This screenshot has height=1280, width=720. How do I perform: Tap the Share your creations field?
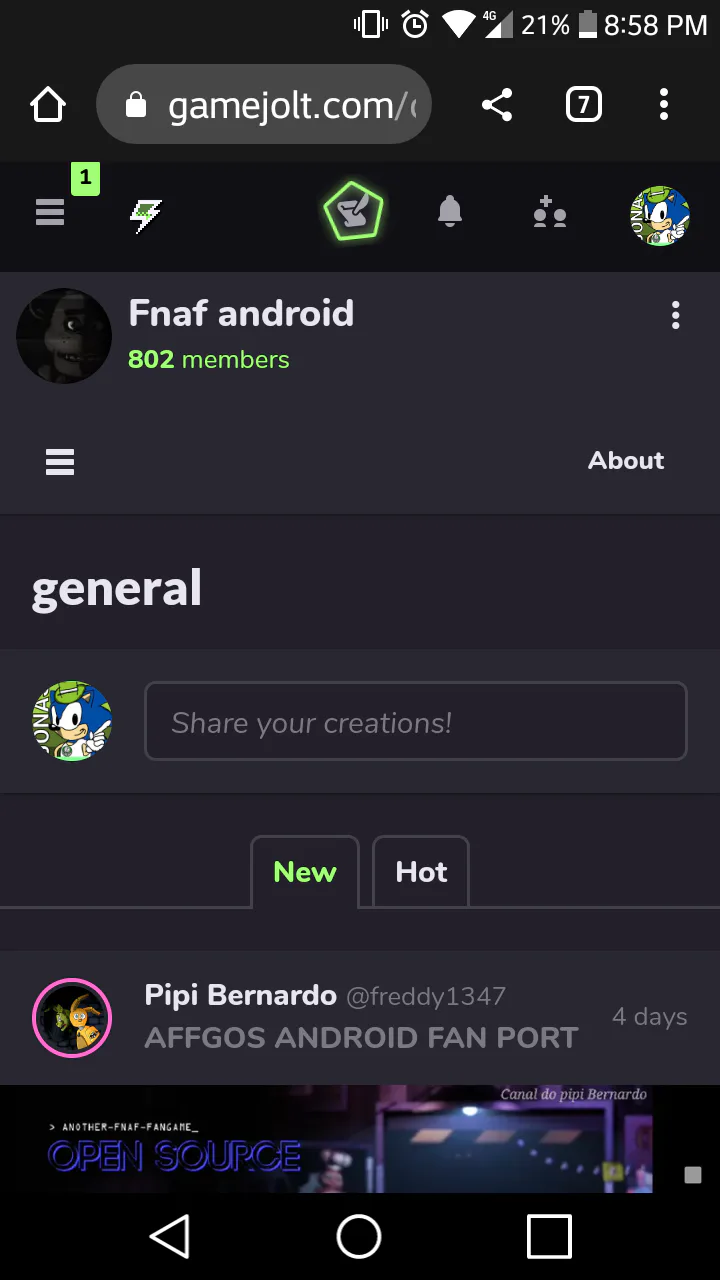(x=415, y=722)
